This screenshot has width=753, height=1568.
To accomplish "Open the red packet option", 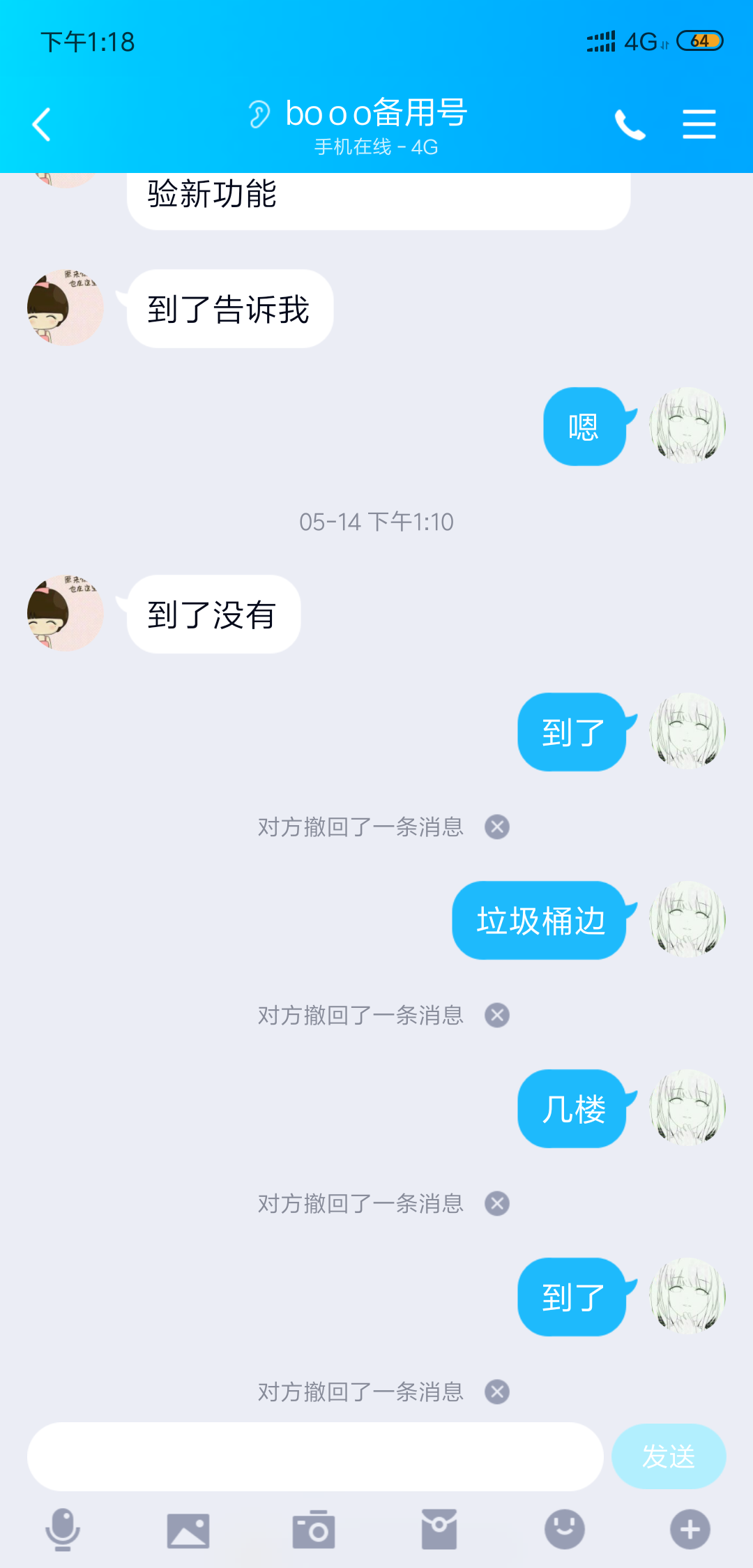I will (439, 1529).
